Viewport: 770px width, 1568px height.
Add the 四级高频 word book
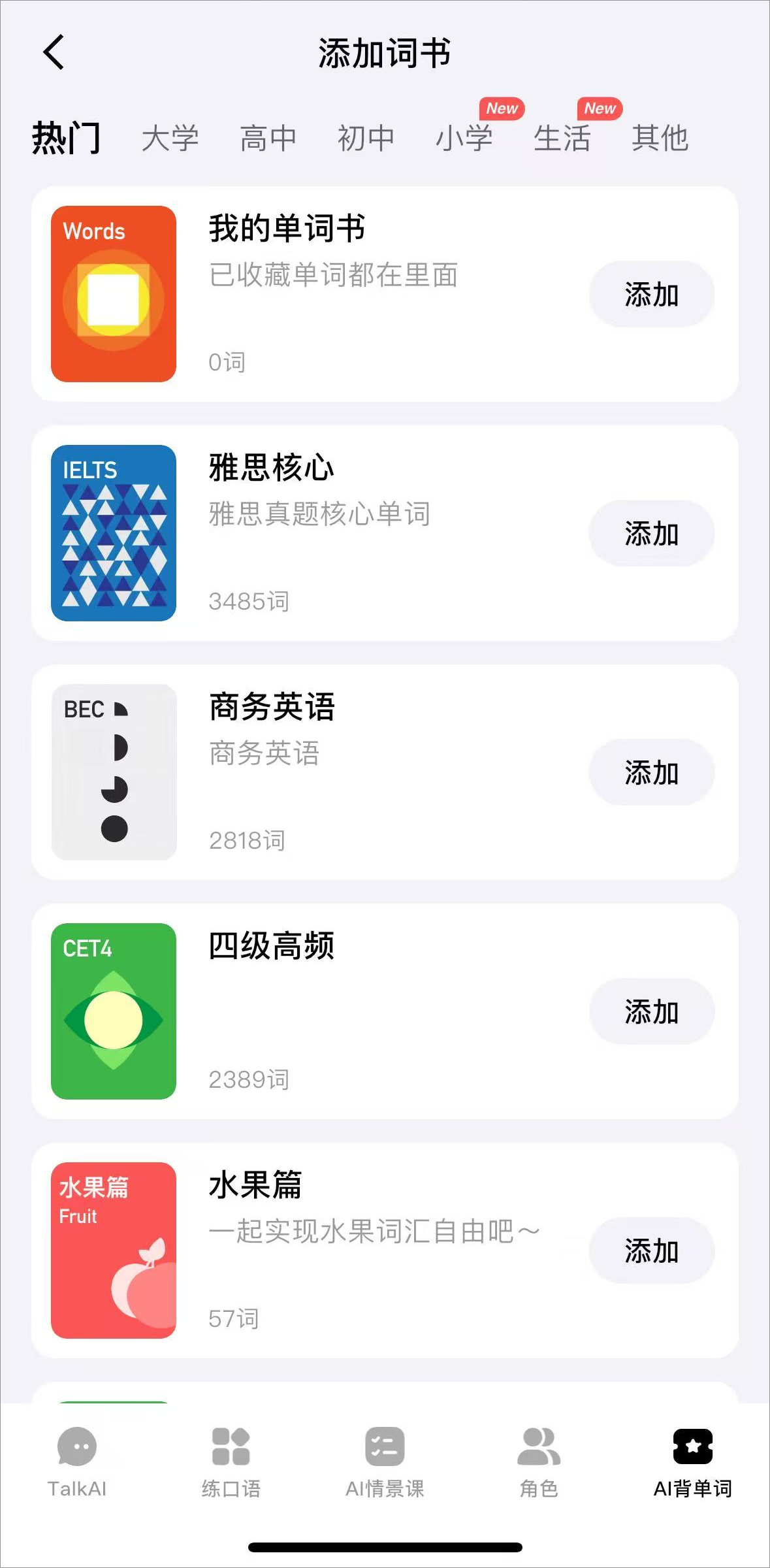[651, 1011]
